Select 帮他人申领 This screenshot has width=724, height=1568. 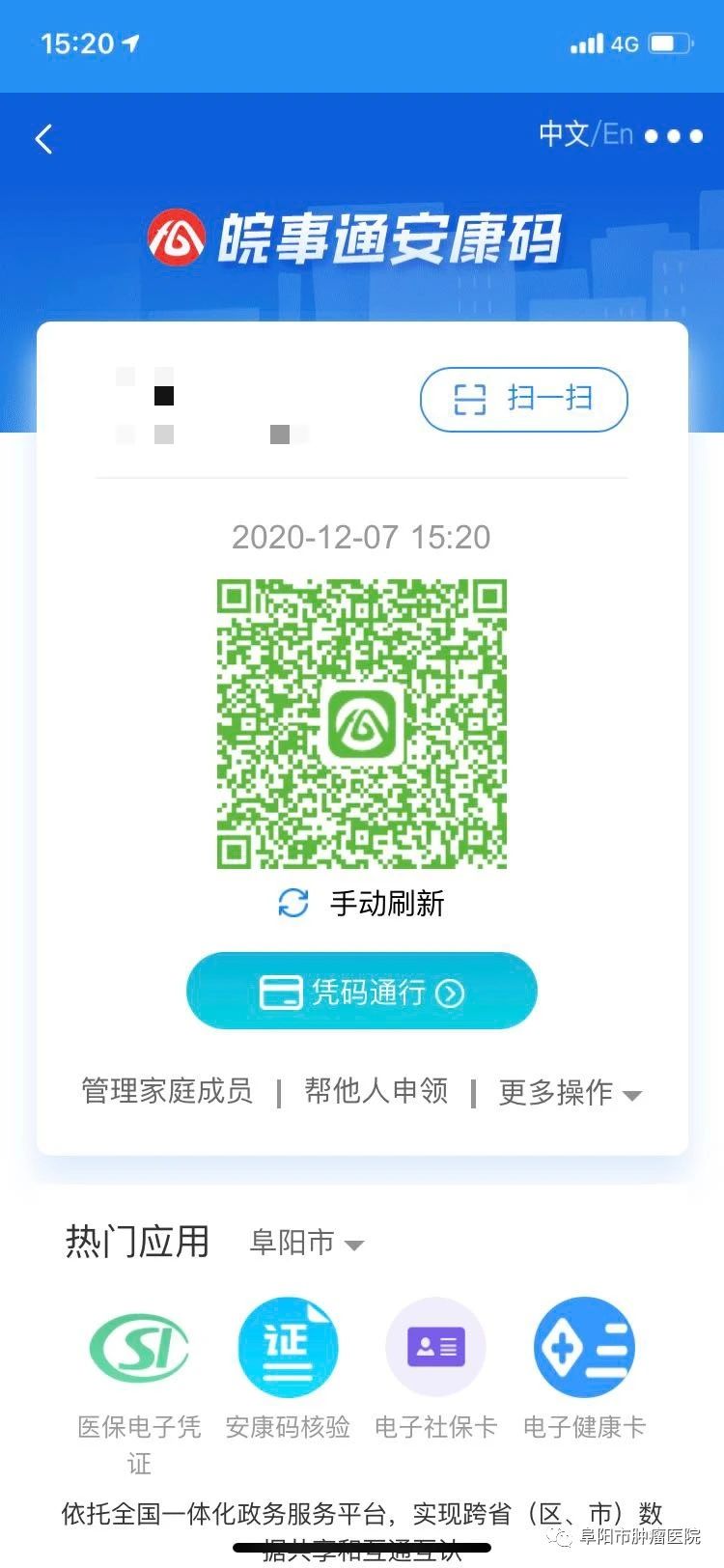click(376, 1091)
